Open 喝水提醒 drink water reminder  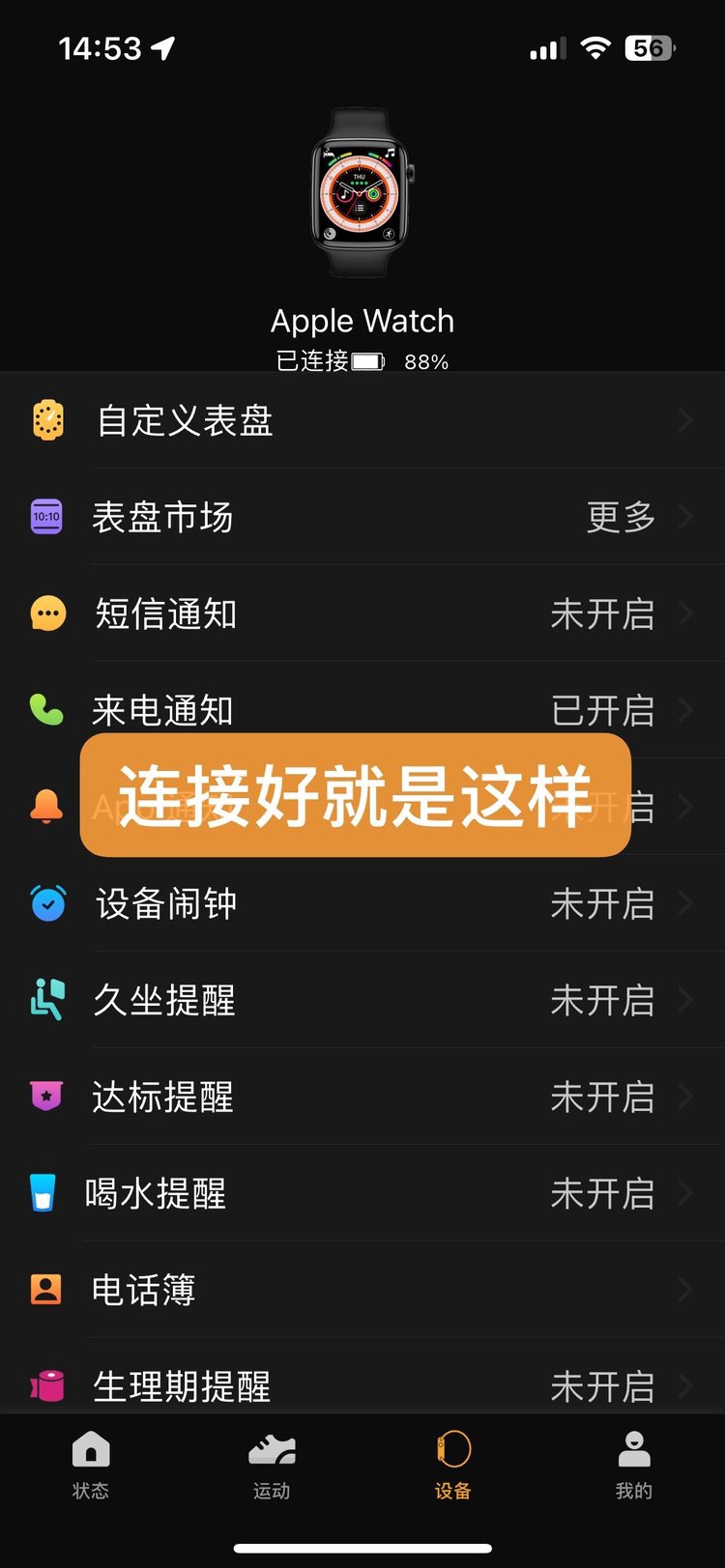[362, 1193]
